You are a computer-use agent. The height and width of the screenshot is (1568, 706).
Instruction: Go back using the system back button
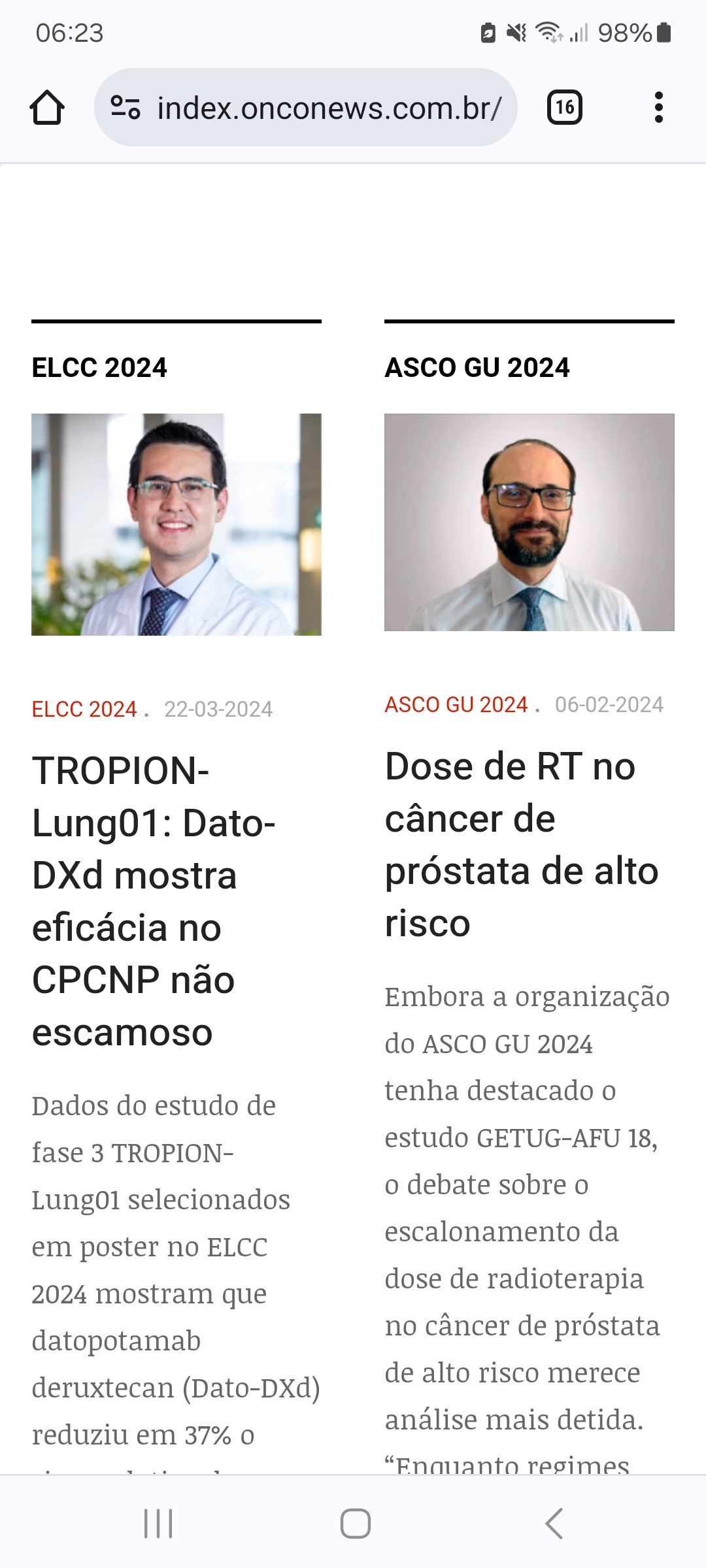[554, 1524]
